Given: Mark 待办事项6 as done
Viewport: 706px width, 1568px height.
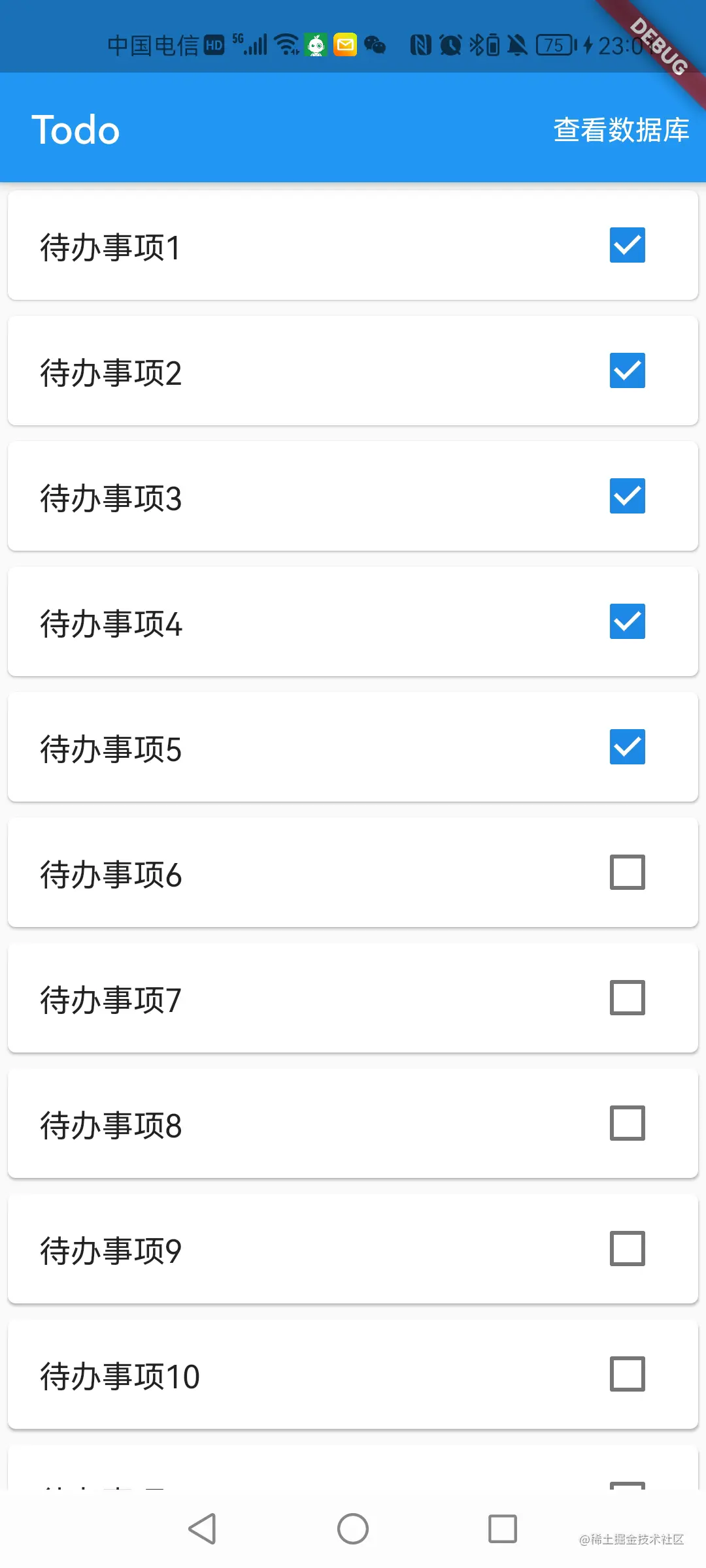Looking at the screenshot, I should 628,872.
